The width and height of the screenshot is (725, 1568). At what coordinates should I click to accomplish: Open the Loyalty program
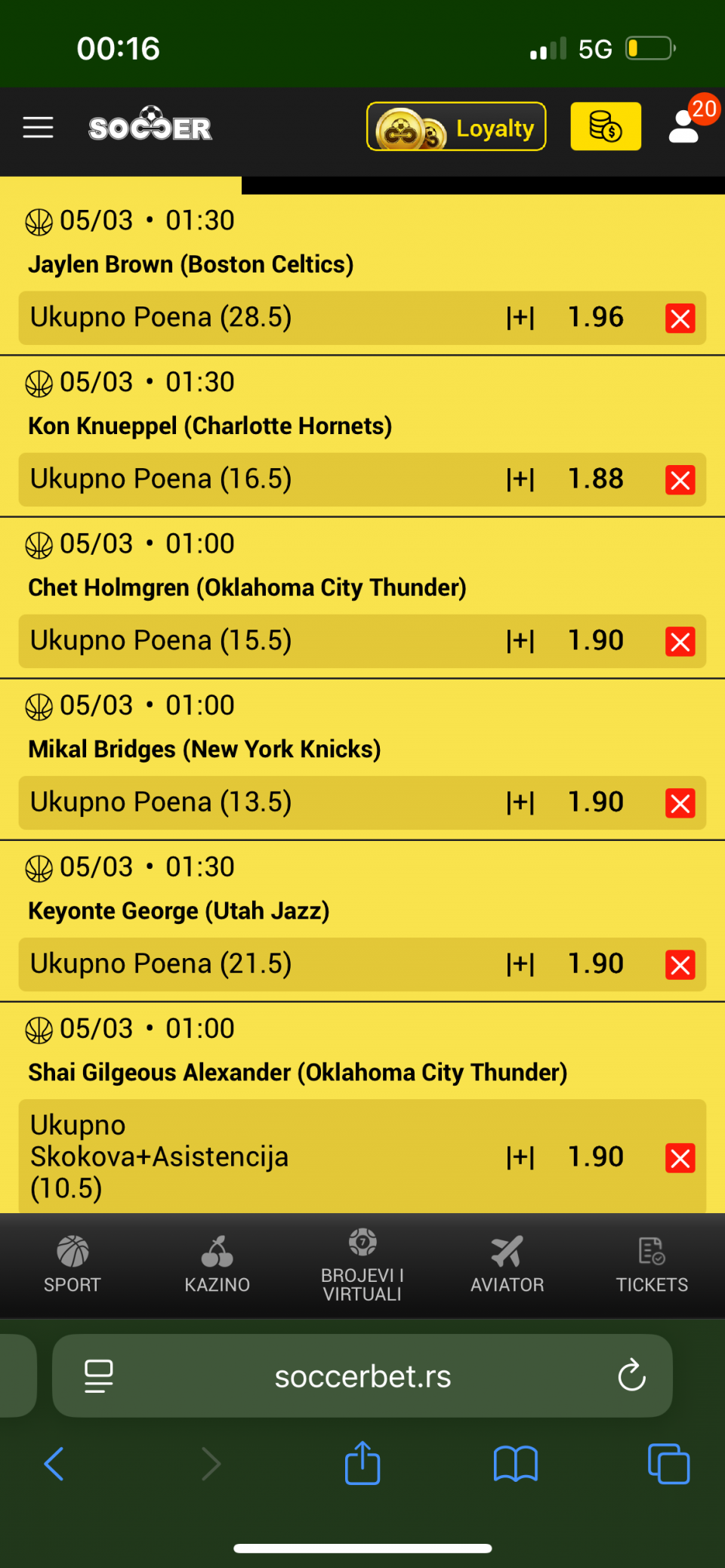[x=456, y=127]
